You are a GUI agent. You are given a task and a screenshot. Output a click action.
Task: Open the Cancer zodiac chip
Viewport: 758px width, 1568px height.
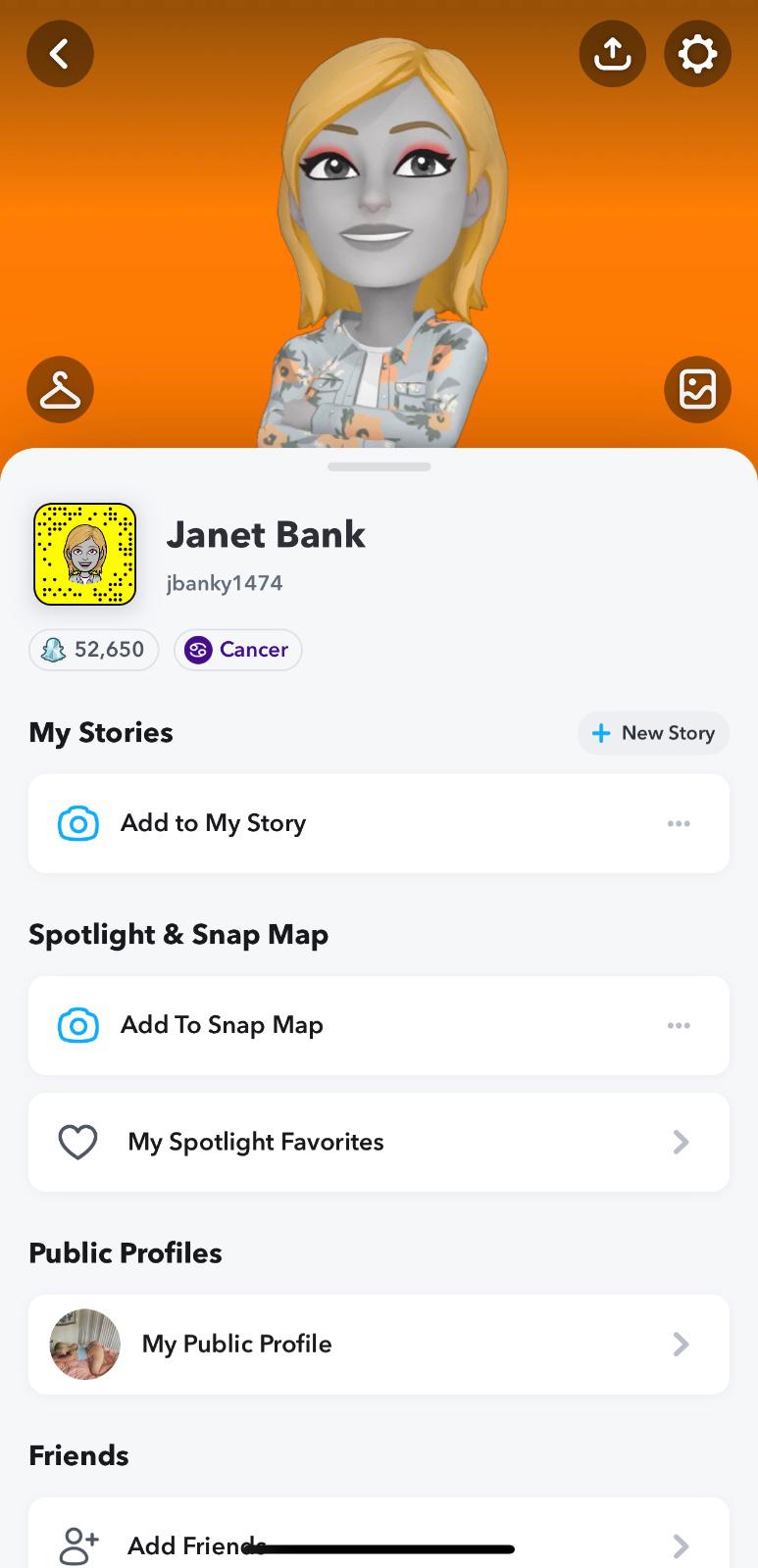pos(238,650)
